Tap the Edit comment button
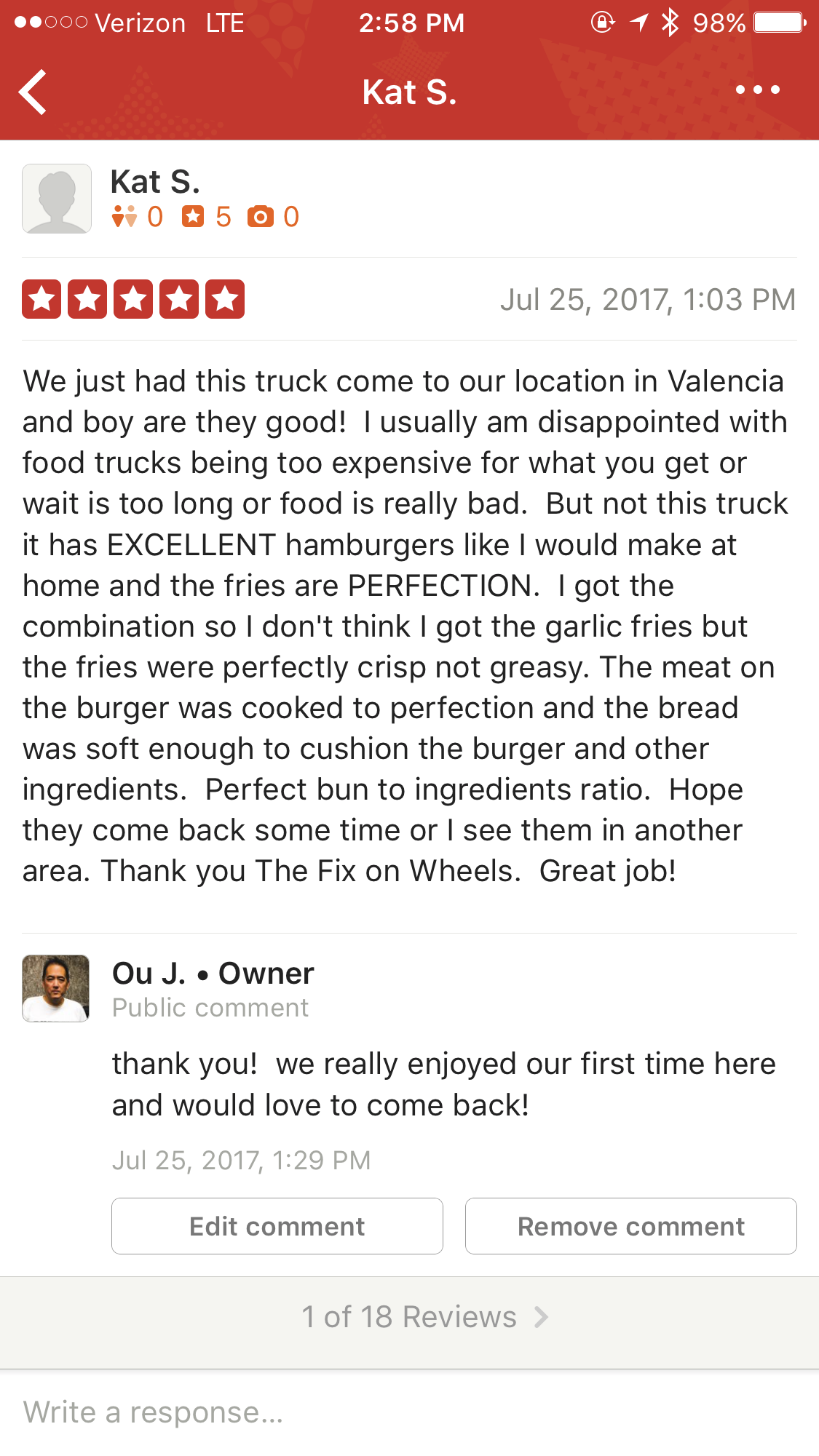This screenshot has width=819, height=1456. 277,1226
